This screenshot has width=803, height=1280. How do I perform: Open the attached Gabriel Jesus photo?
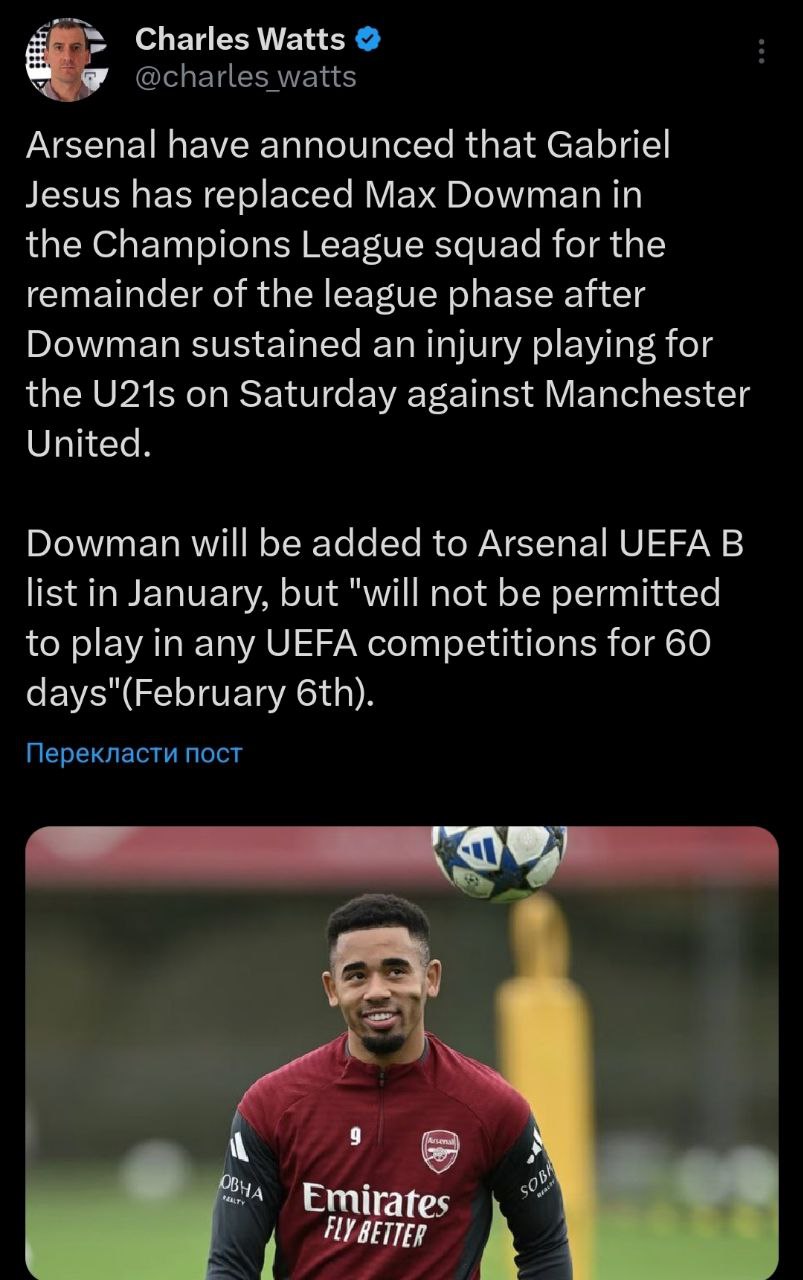(x=401, y=1050)
